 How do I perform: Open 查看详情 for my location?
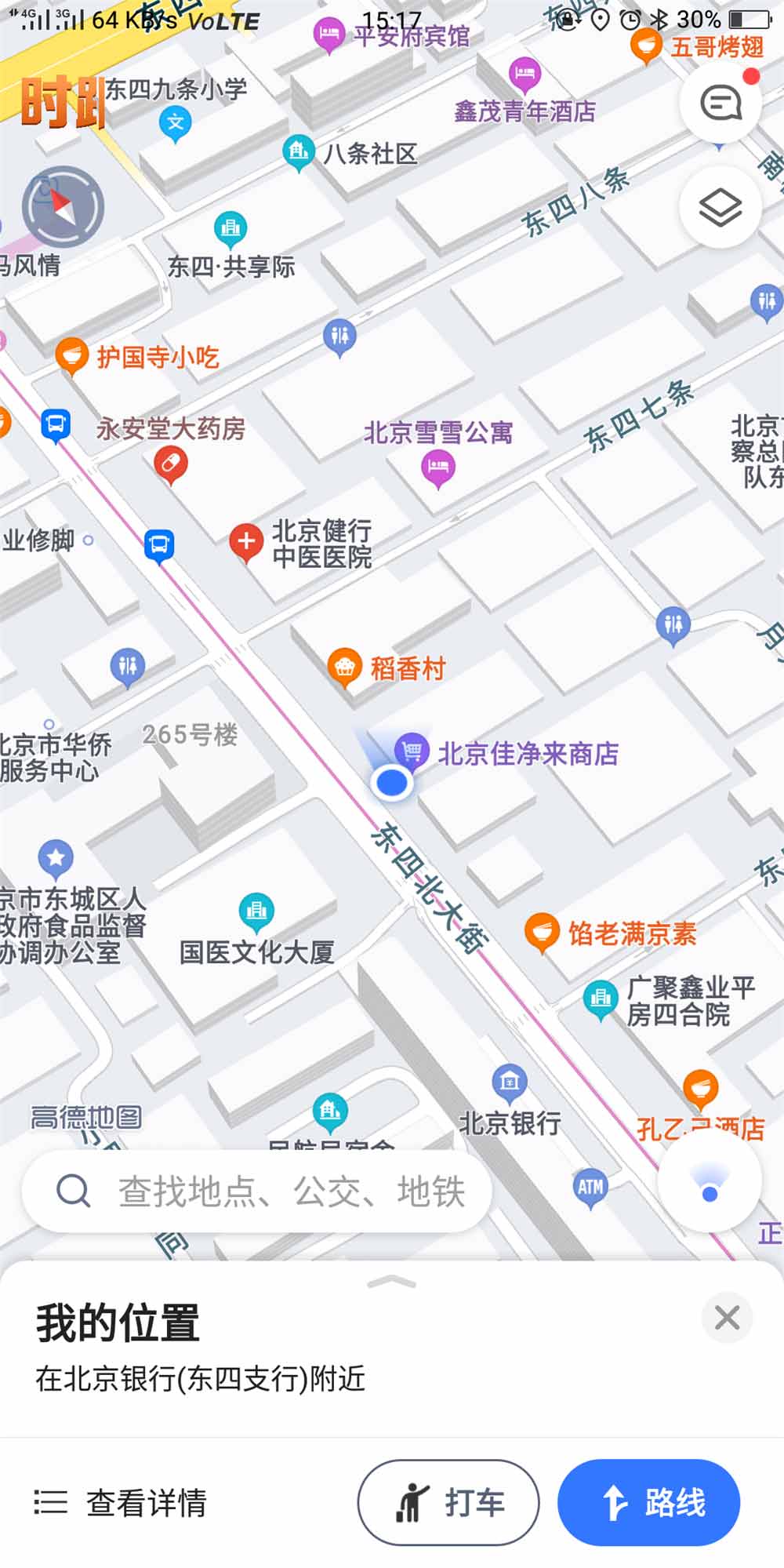click(122, 1503)
